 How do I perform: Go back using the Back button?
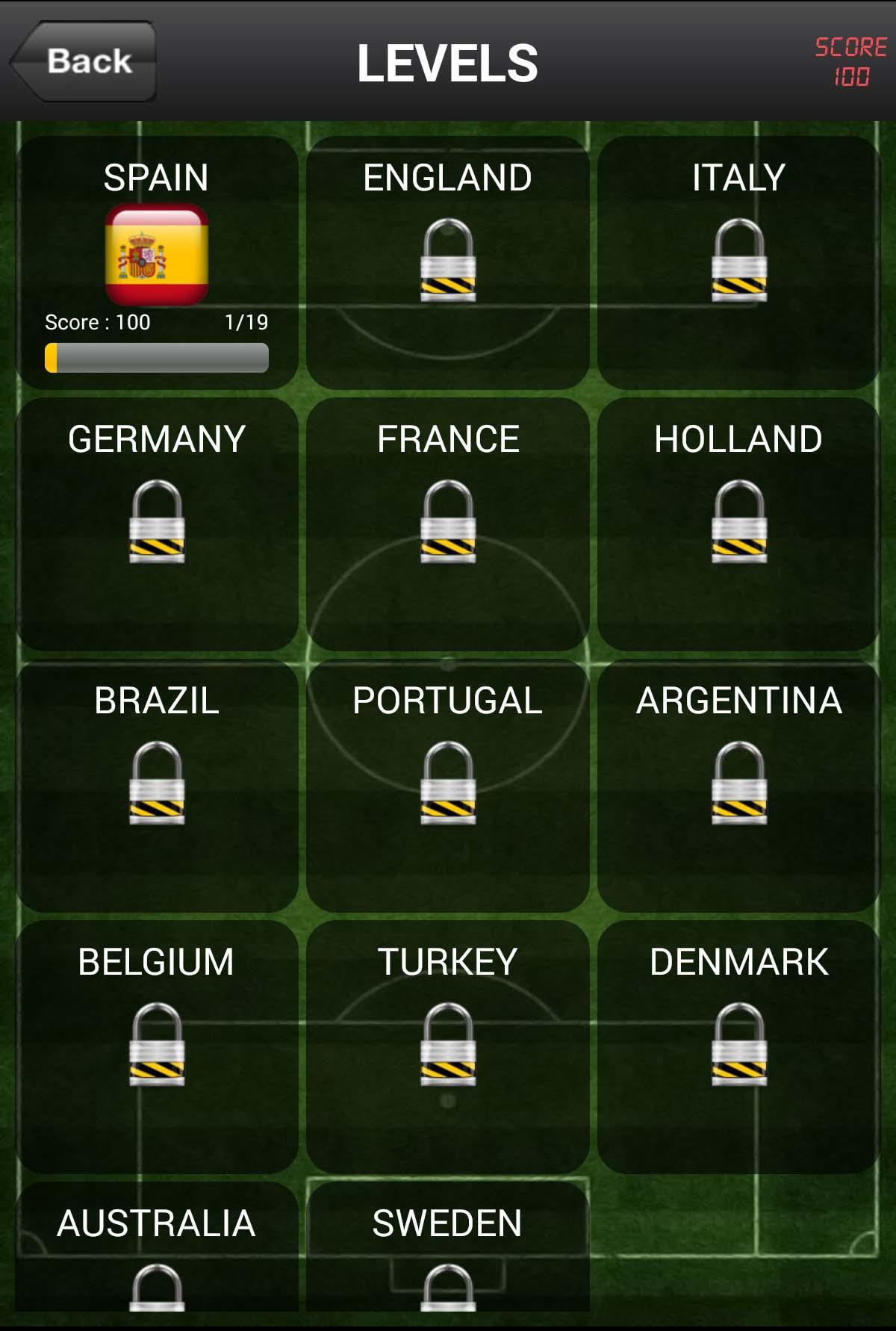[x=84, y=61]
